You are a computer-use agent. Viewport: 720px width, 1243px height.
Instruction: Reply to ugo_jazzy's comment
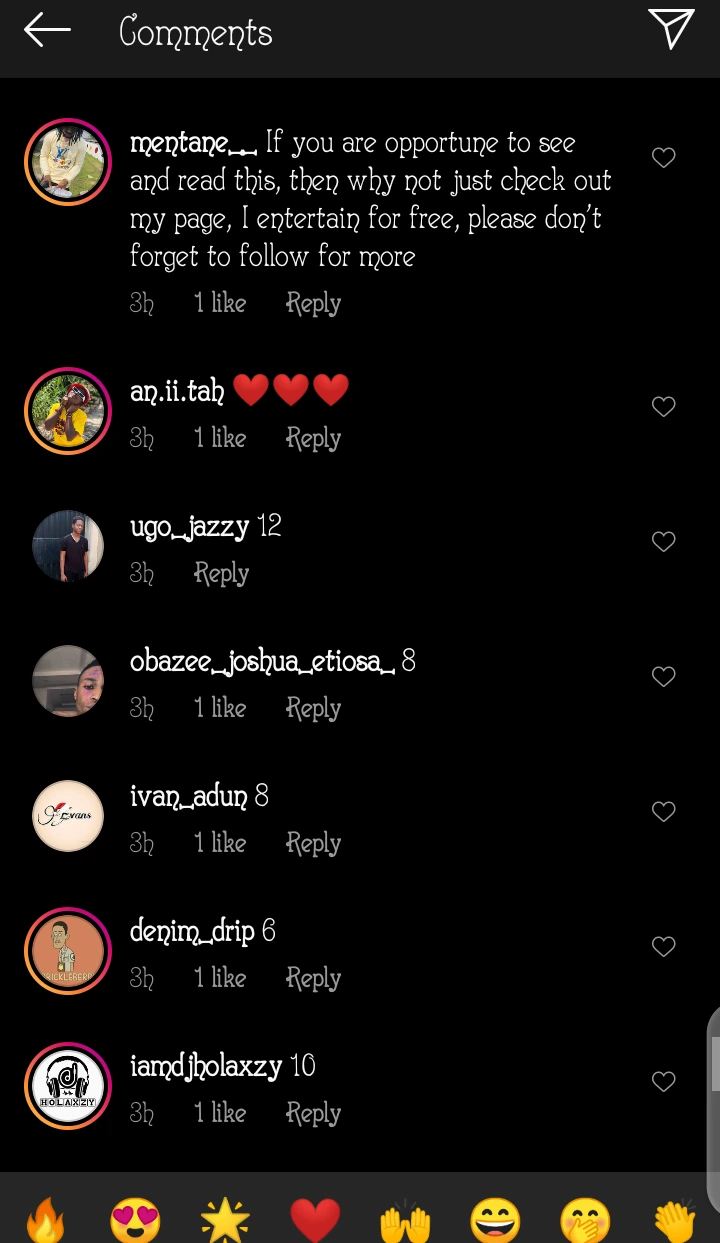pyautogui.click(x=221, y=573)
